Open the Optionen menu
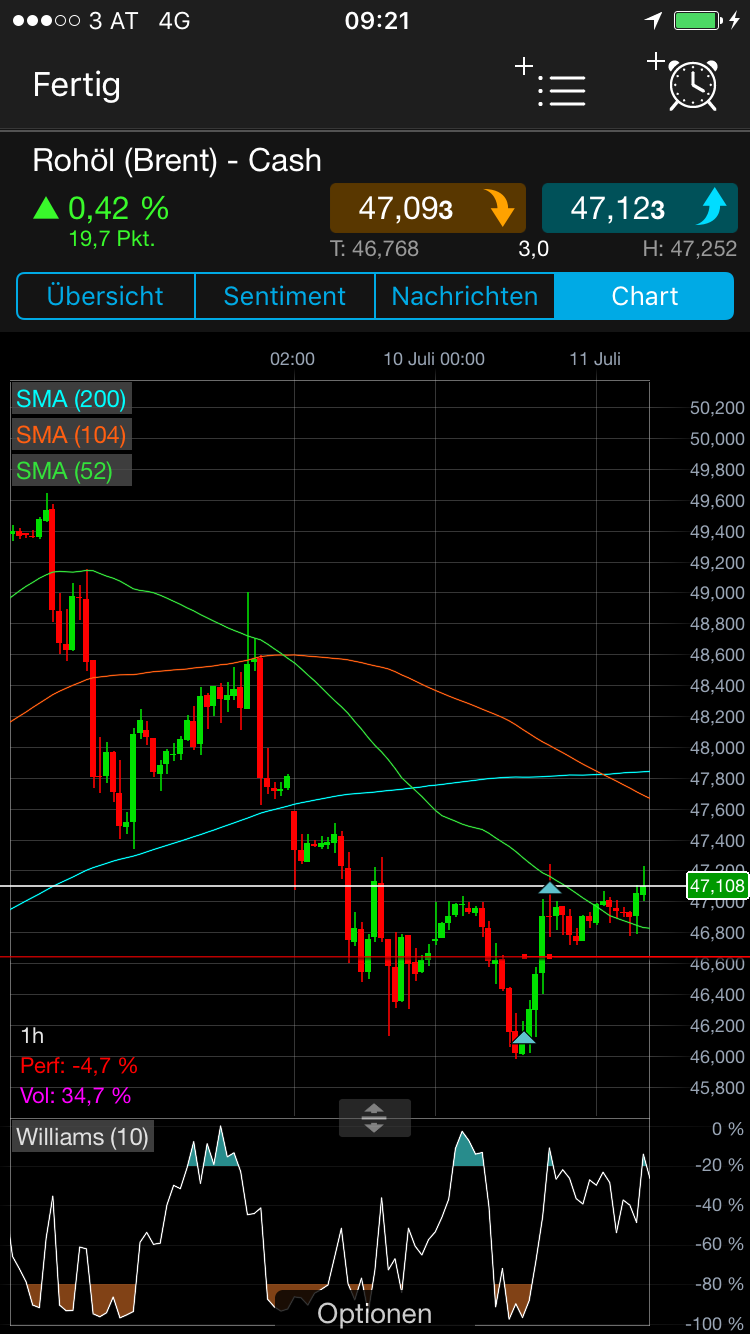 (x=374, y=1313)
